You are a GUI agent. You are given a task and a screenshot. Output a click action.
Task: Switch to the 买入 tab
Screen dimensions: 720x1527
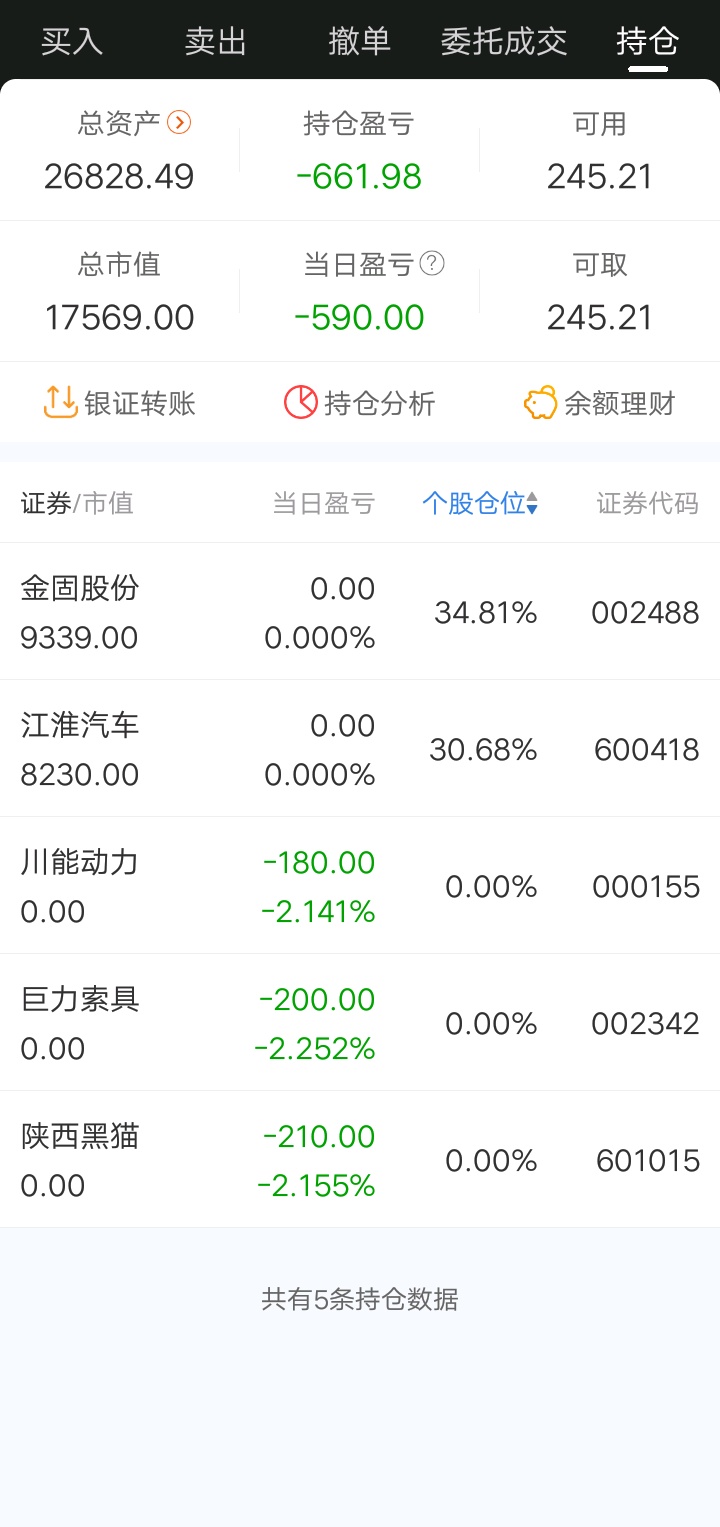point(72,42)
